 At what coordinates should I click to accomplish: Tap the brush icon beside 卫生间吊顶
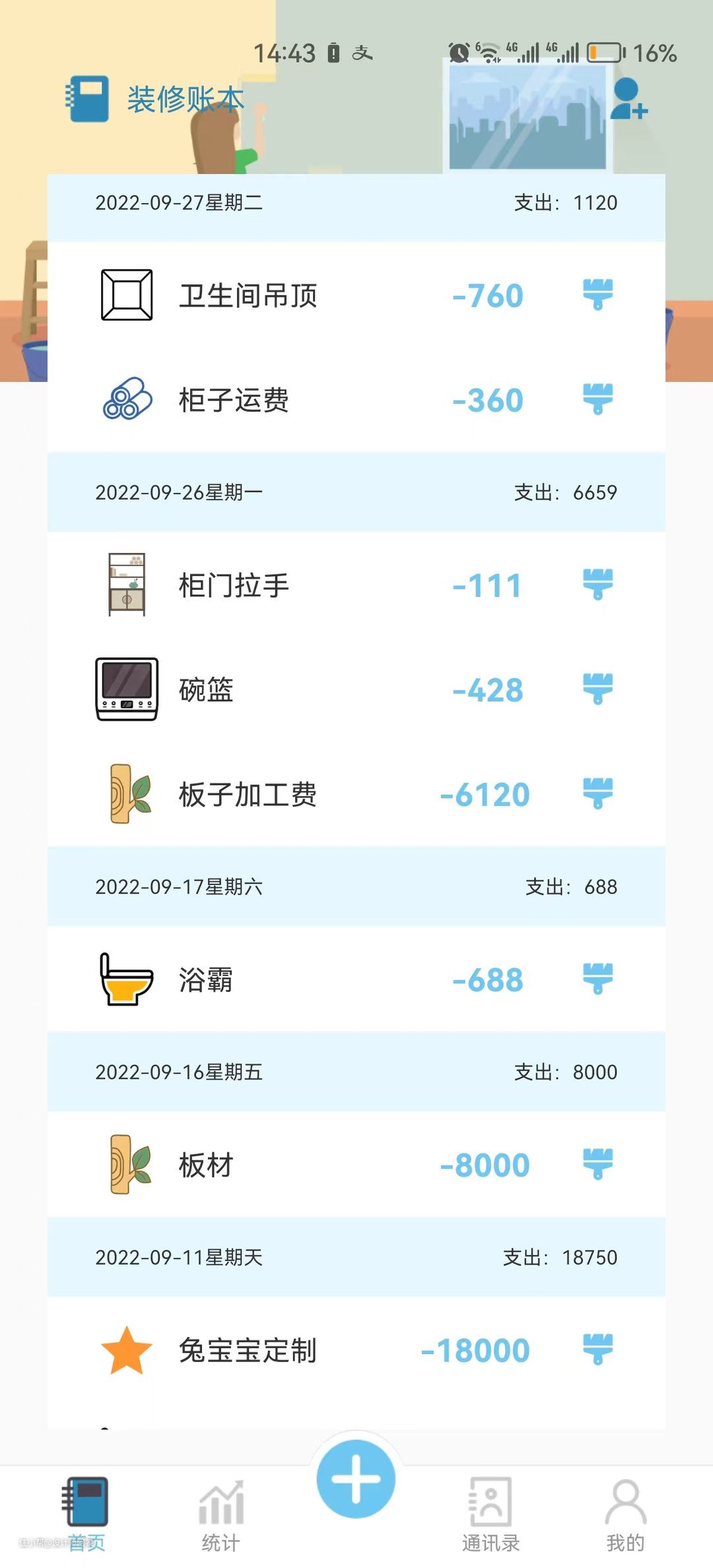pyautogui.click(x=597, y=294)
